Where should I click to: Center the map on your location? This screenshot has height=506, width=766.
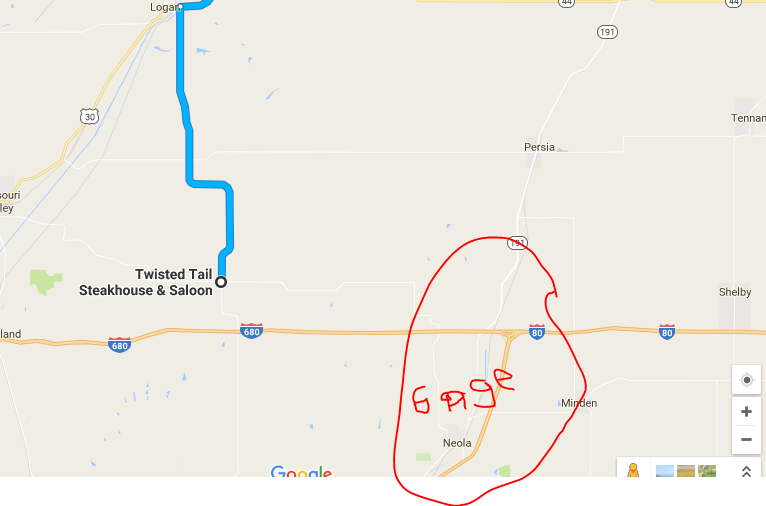pyautogui.click(x=746, y=380)
